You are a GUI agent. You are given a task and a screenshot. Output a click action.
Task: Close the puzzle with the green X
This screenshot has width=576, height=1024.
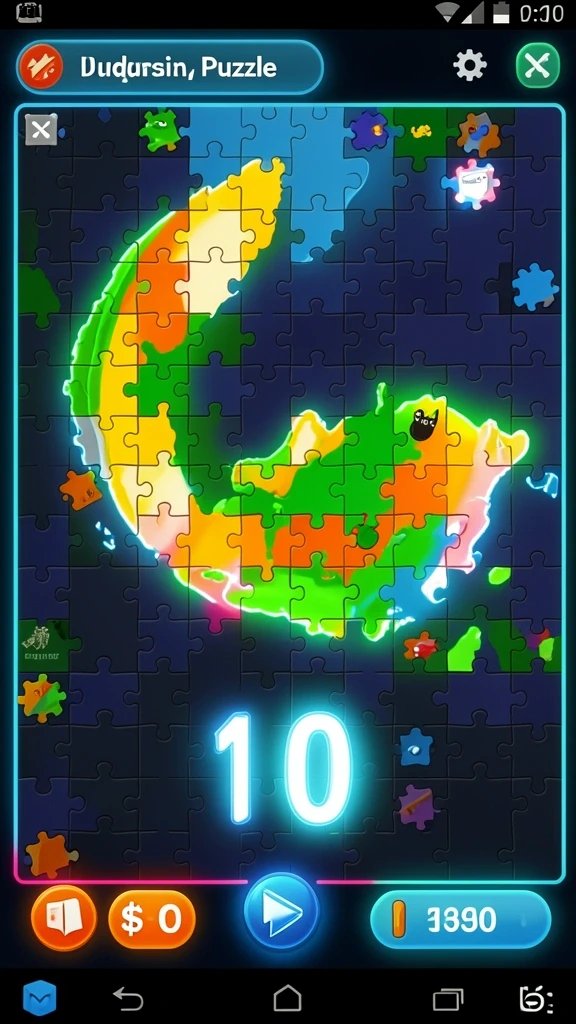point(537,65)
